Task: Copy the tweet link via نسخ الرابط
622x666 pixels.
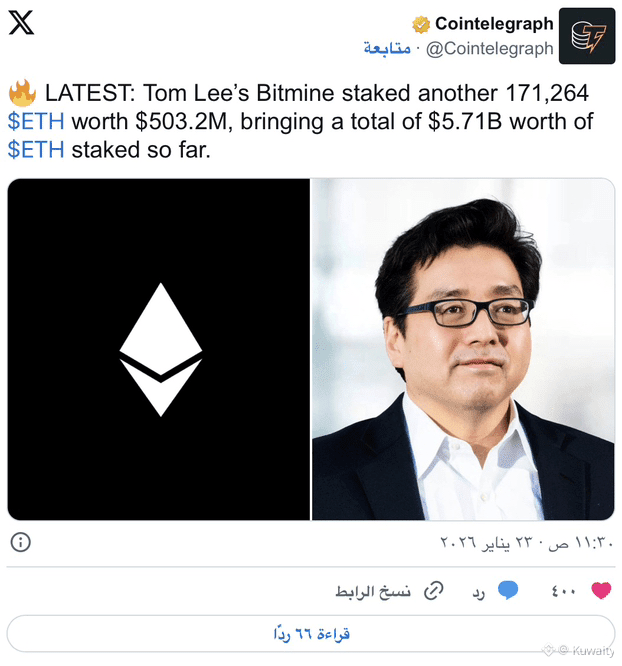Action: tap(388, 591)
